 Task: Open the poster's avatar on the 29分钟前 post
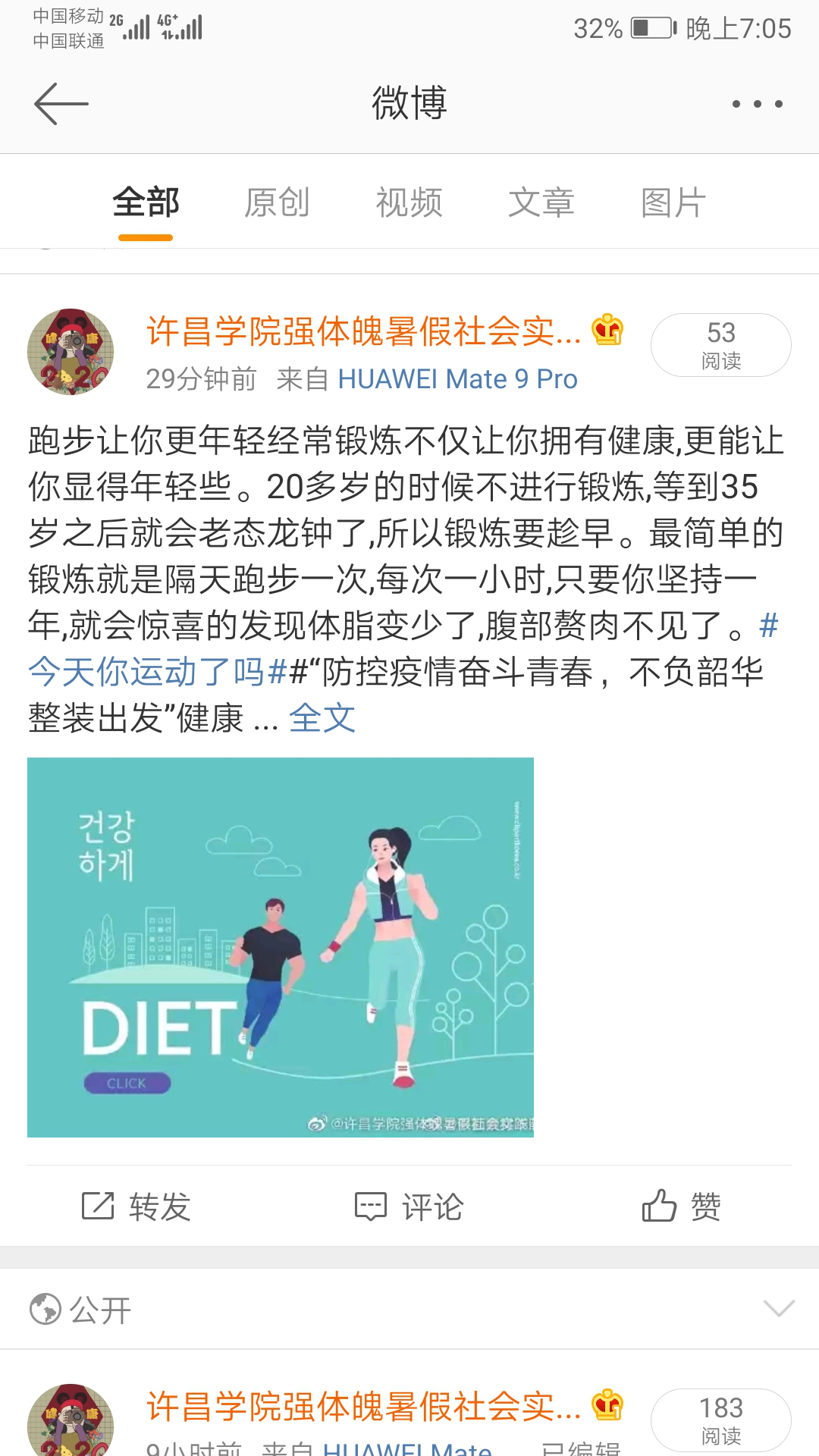(71, 352)
